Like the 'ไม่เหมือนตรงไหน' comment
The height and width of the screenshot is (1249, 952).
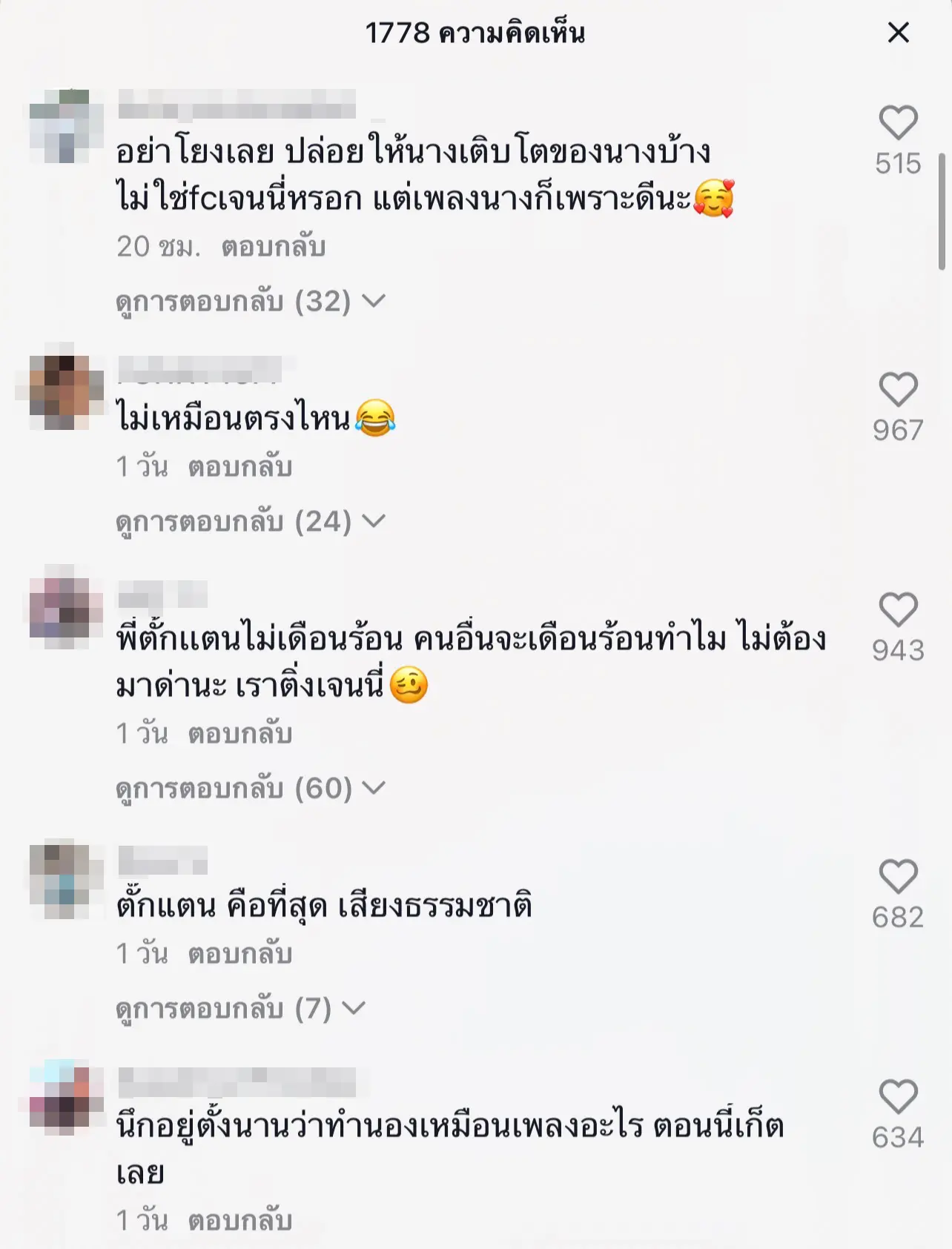898,390
